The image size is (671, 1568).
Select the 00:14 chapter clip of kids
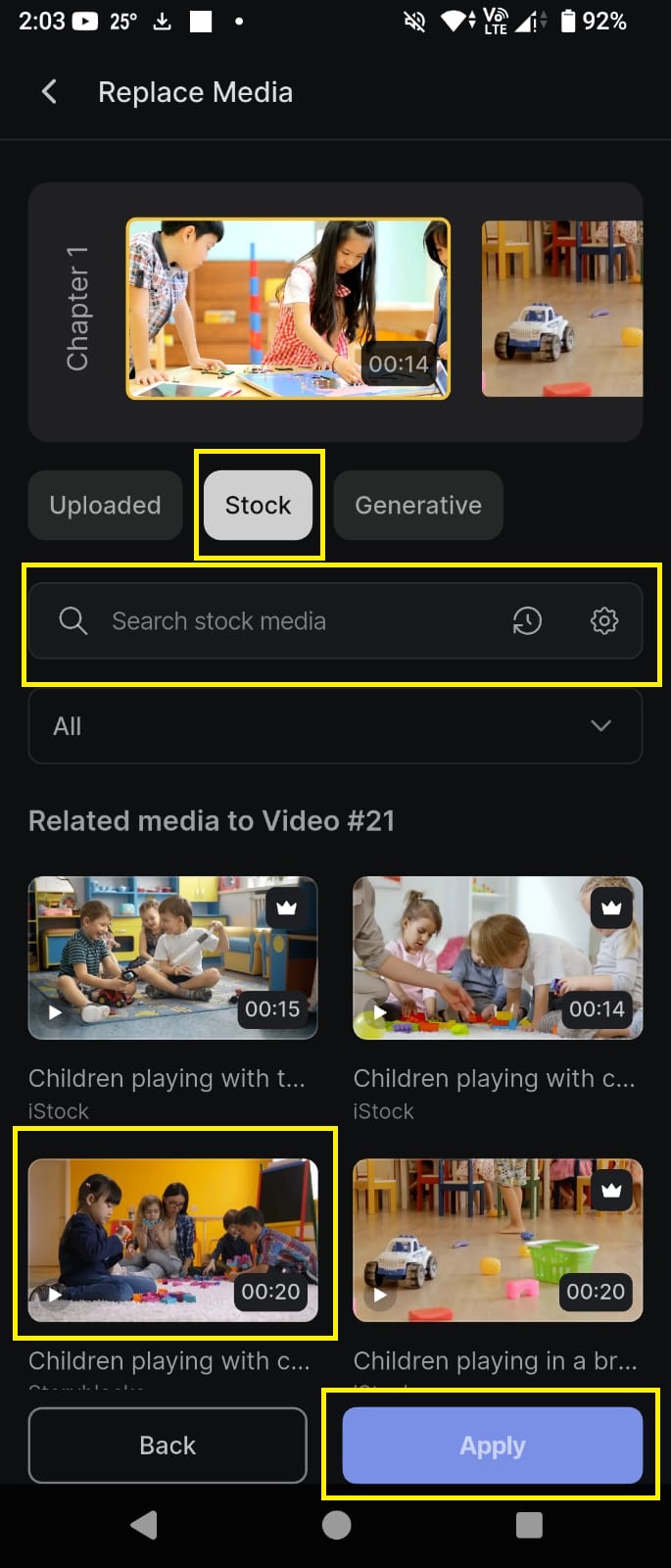(x=288, y=309)
